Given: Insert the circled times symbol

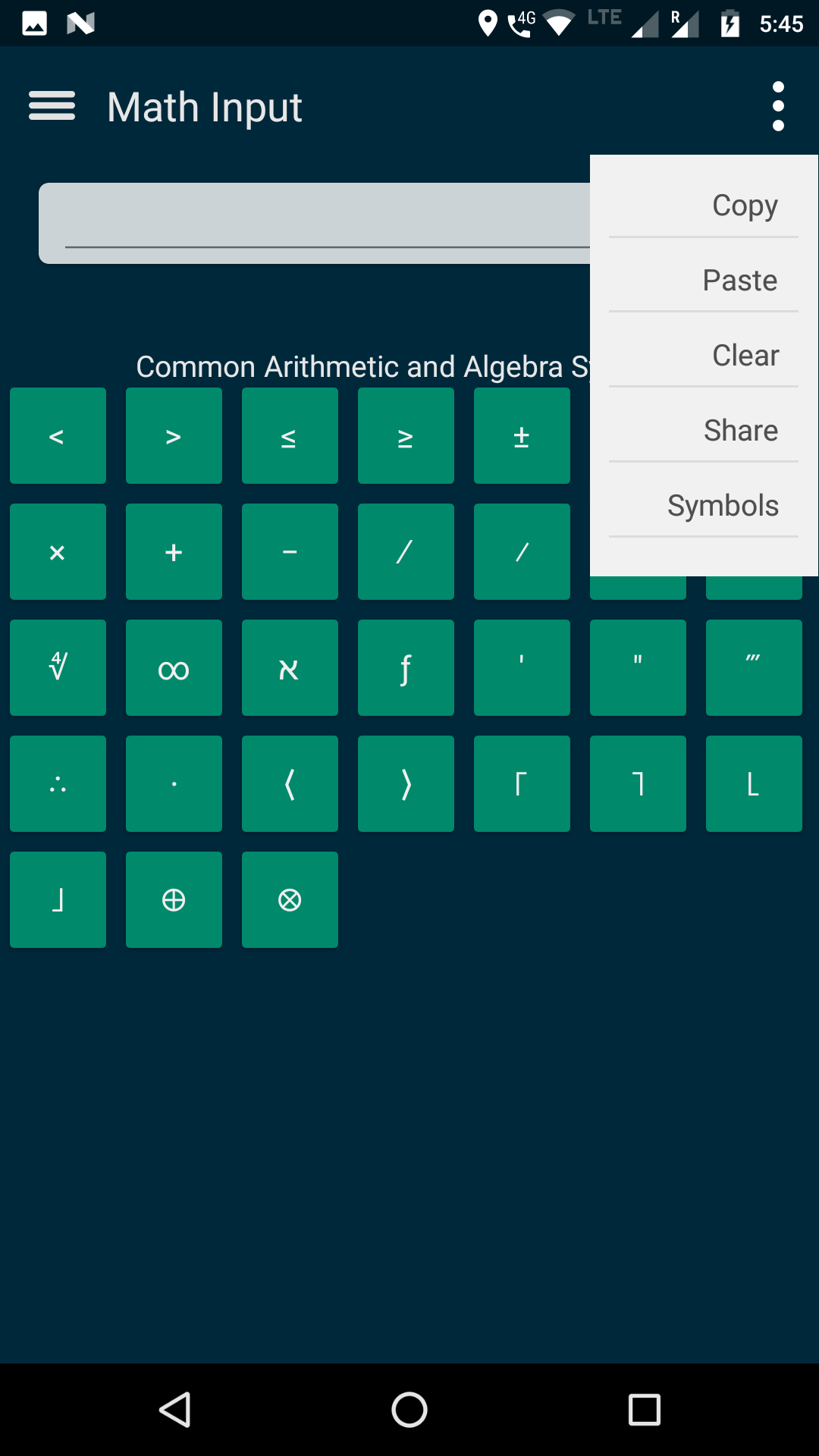Looking at the screenshot, I should [290, 900].
